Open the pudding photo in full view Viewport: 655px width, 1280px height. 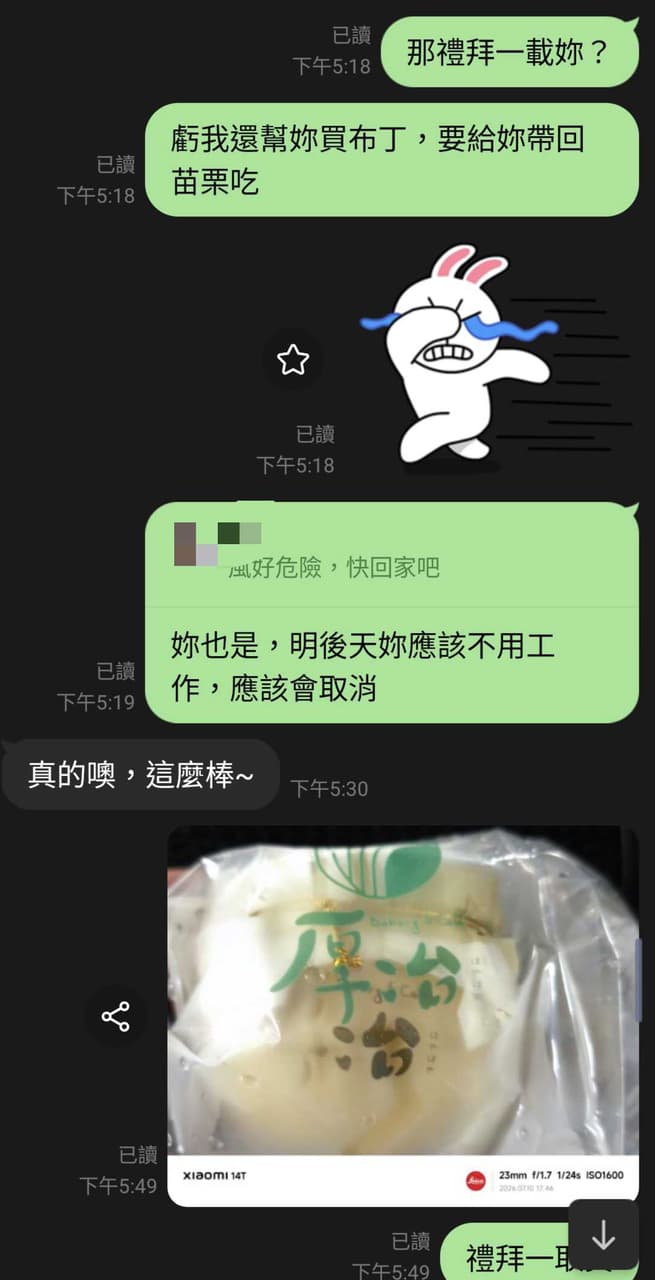click(x=403, y=1016)
